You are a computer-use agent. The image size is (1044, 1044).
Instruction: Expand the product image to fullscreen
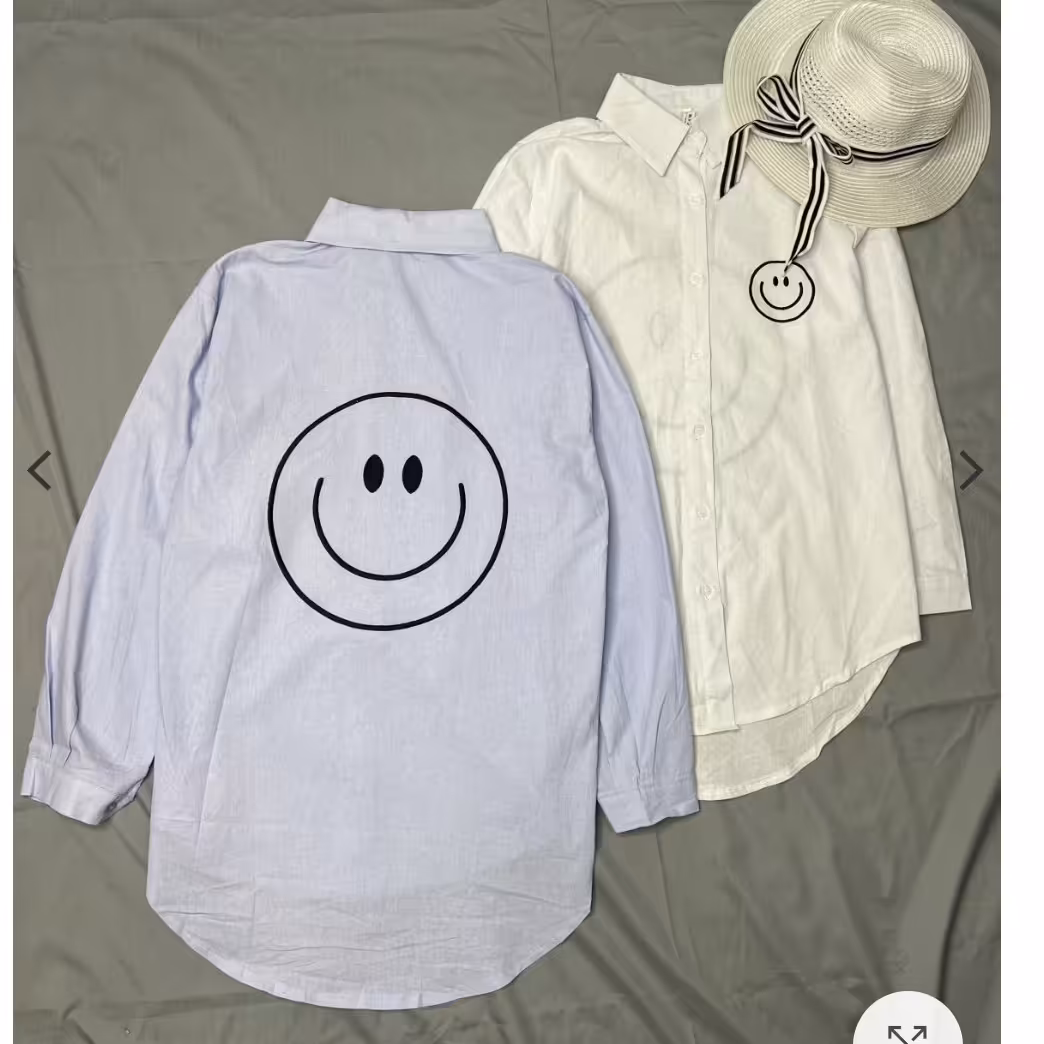click(907, 1030)
